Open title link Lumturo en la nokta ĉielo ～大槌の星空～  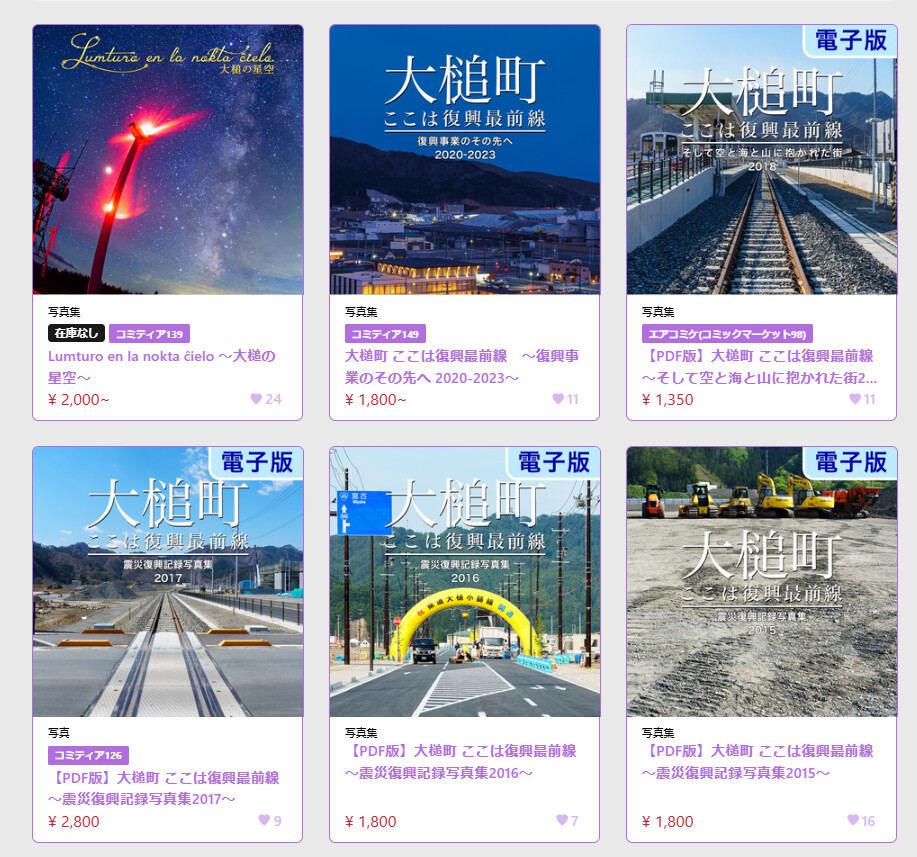161,366
